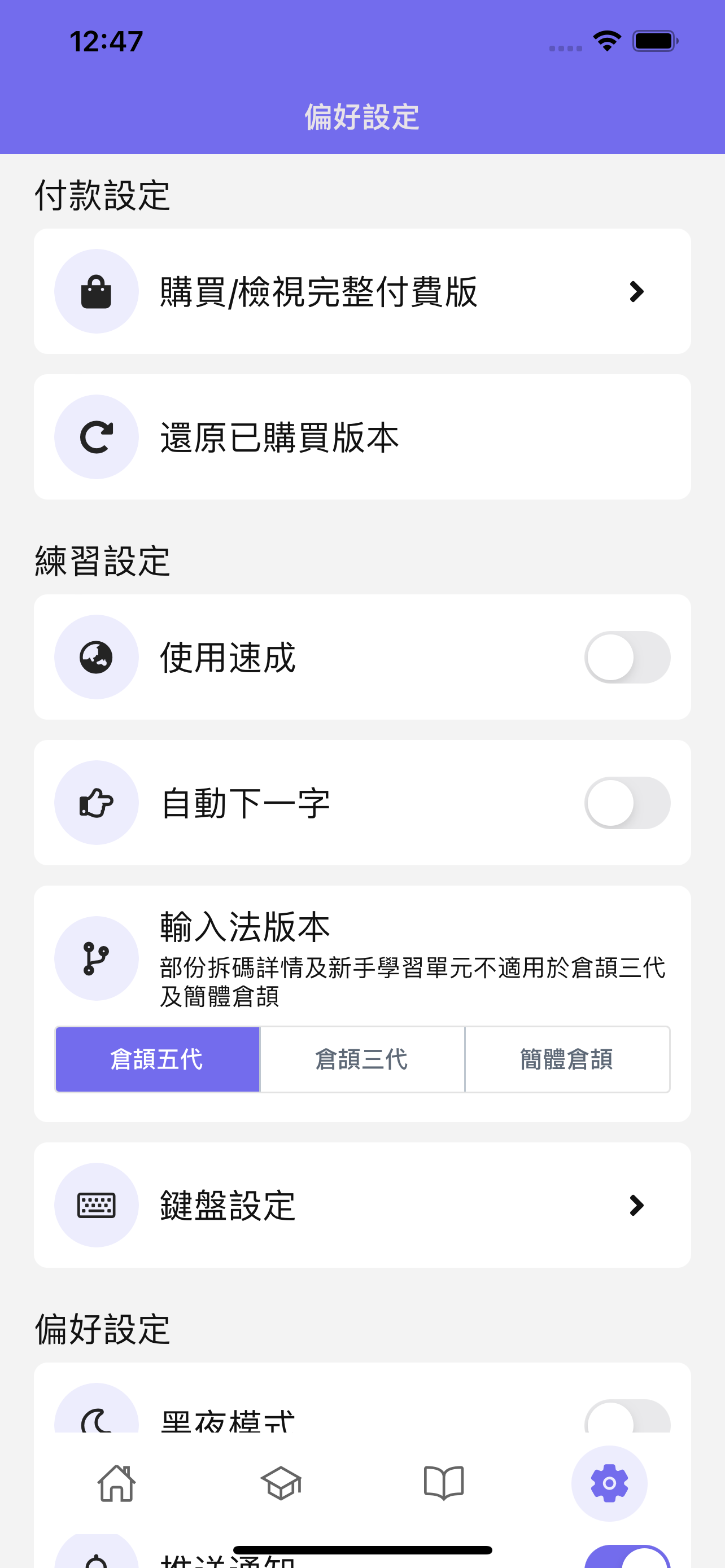Expand 購買/檢視完整付費版 via its chevron
725x1568 pixels.
click(637, 291)
